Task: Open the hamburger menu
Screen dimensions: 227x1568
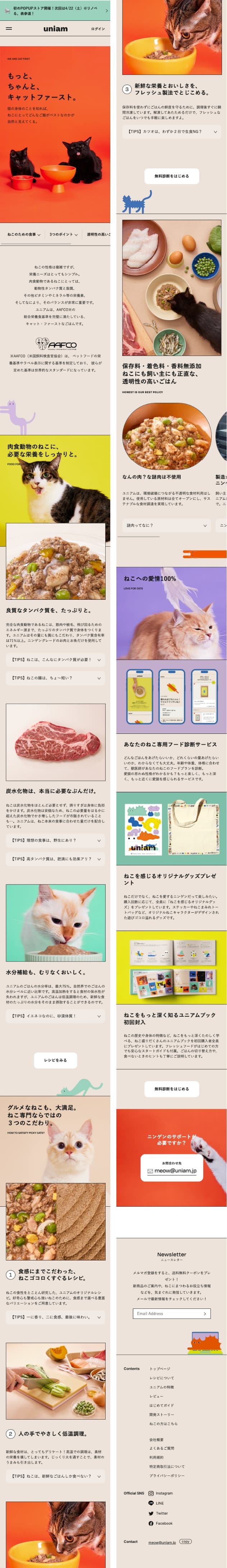Action: [x=9, y=29]
